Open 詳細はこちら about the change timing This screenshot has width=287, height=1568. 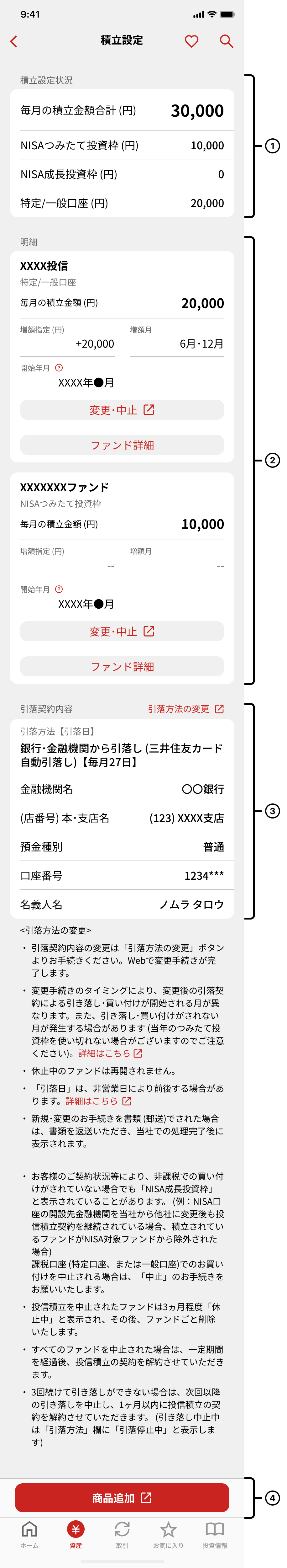pos(110,1053)
